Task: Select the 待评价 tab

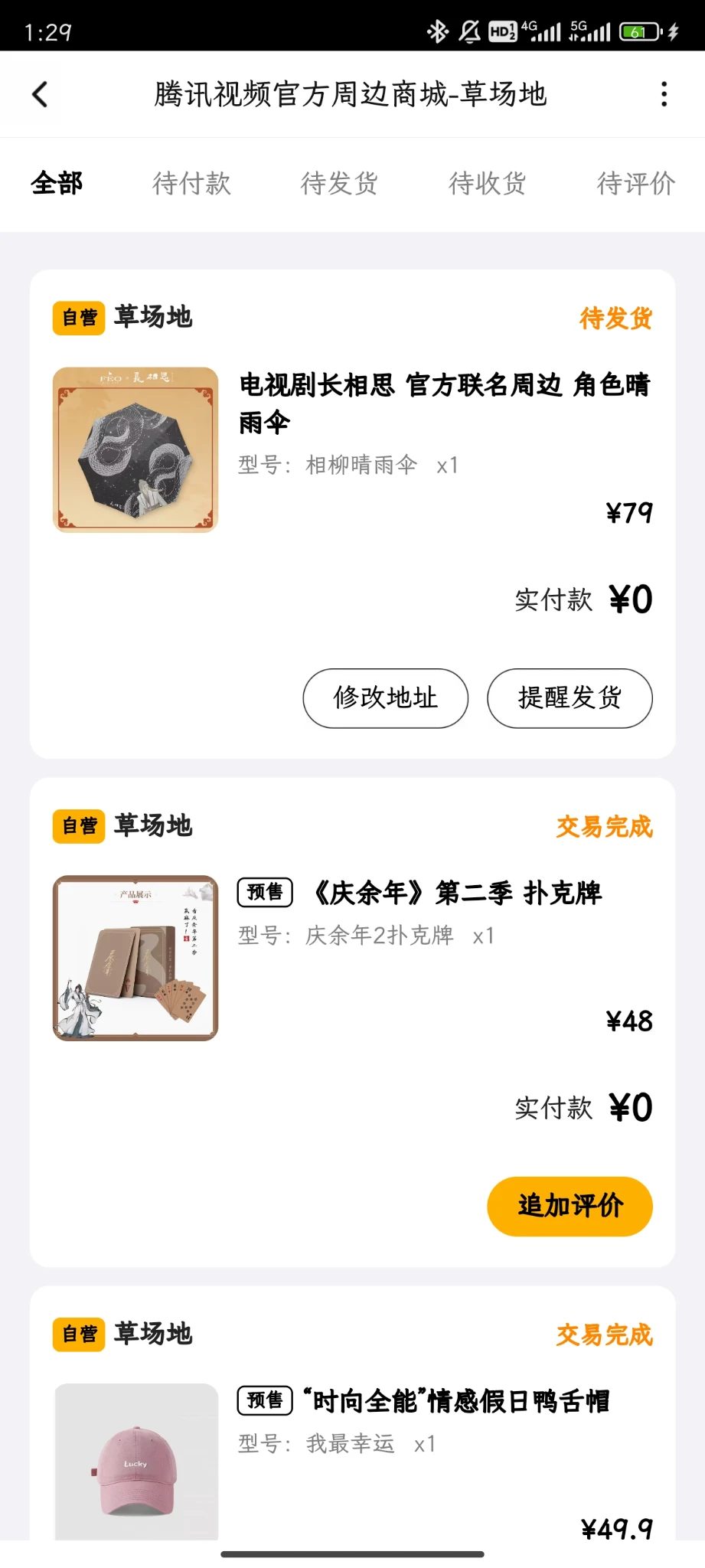Action: point(635,184)
